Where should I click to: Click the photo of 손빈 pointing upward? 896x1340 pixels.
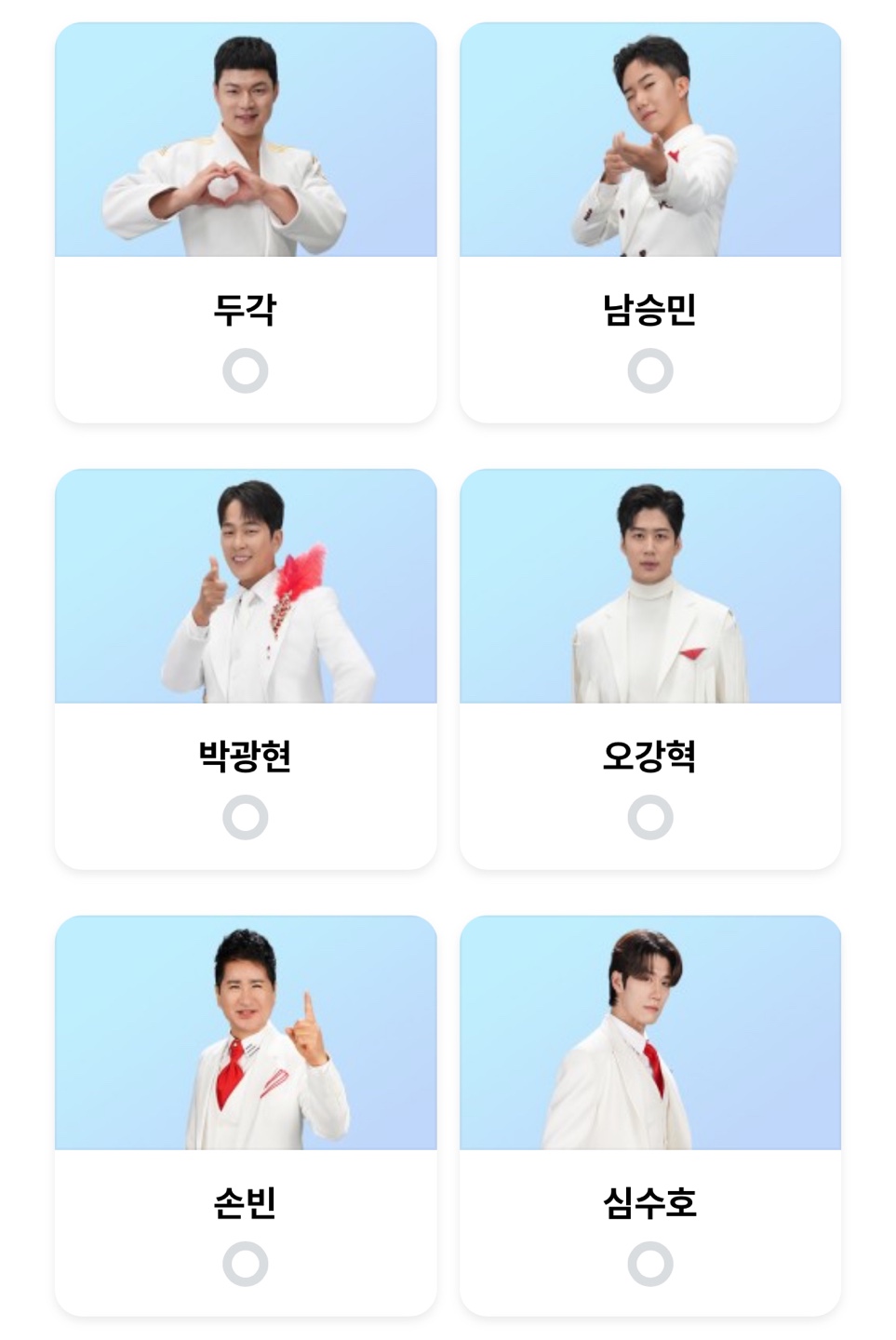pyautogui.click(x=247, y=1033)
